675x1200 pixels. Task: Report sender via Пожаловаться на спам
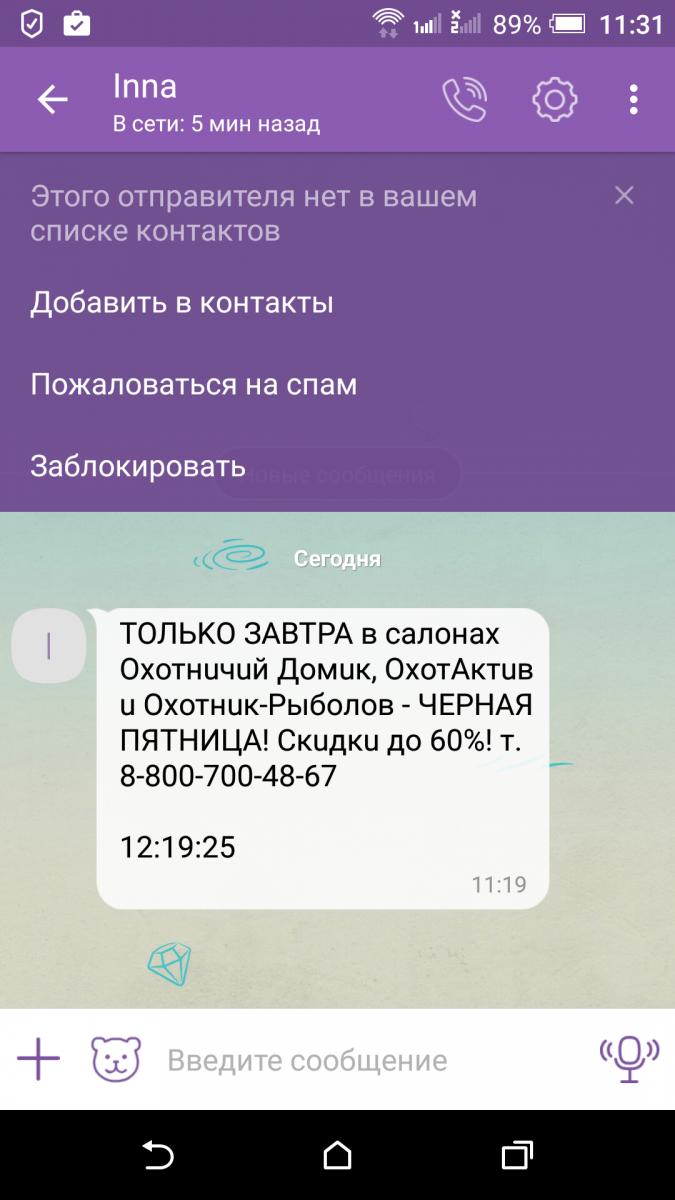click(193, 384)
